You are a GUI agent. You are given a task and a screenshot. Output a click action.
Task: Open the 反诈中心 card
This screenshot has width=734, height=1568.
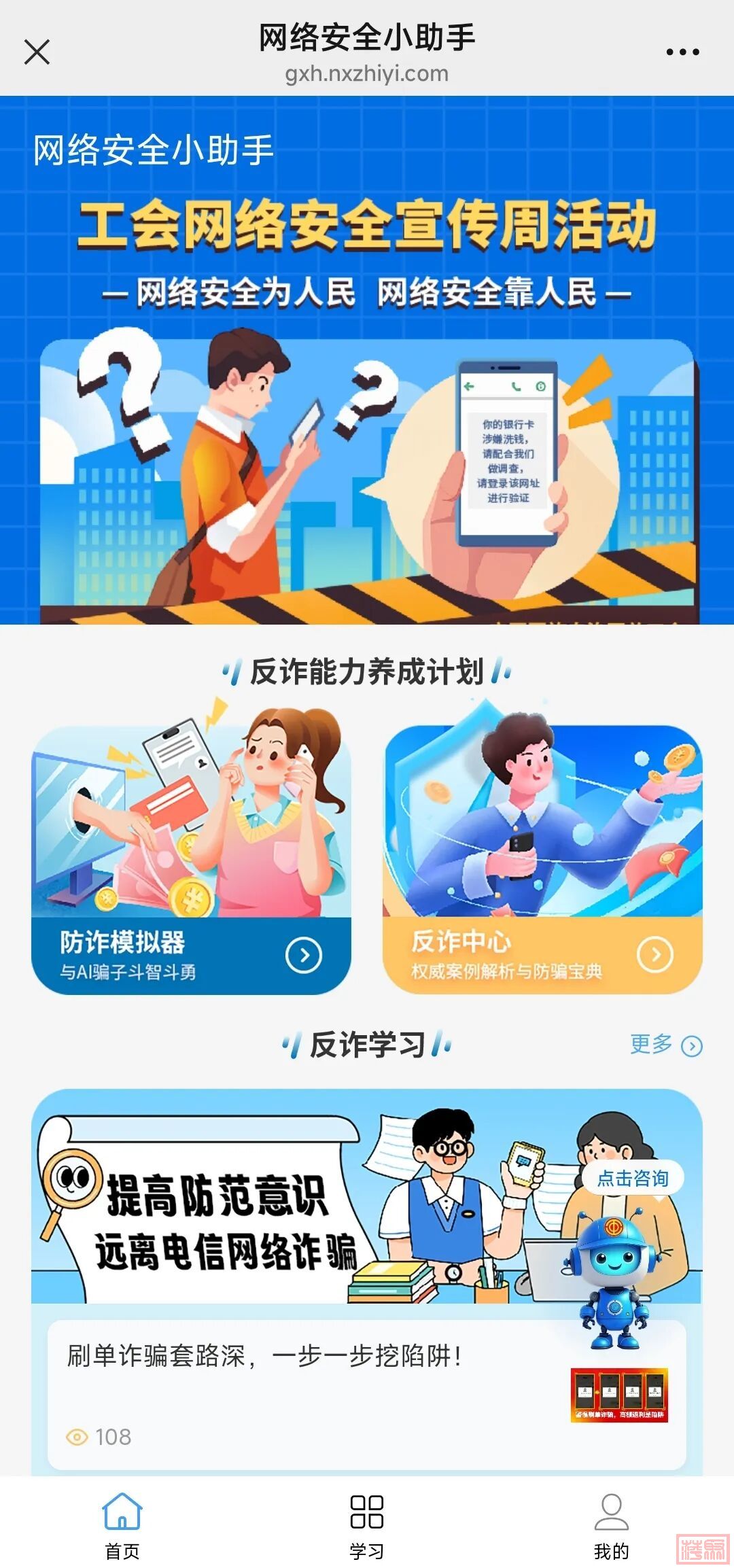[x=542, y=860]
